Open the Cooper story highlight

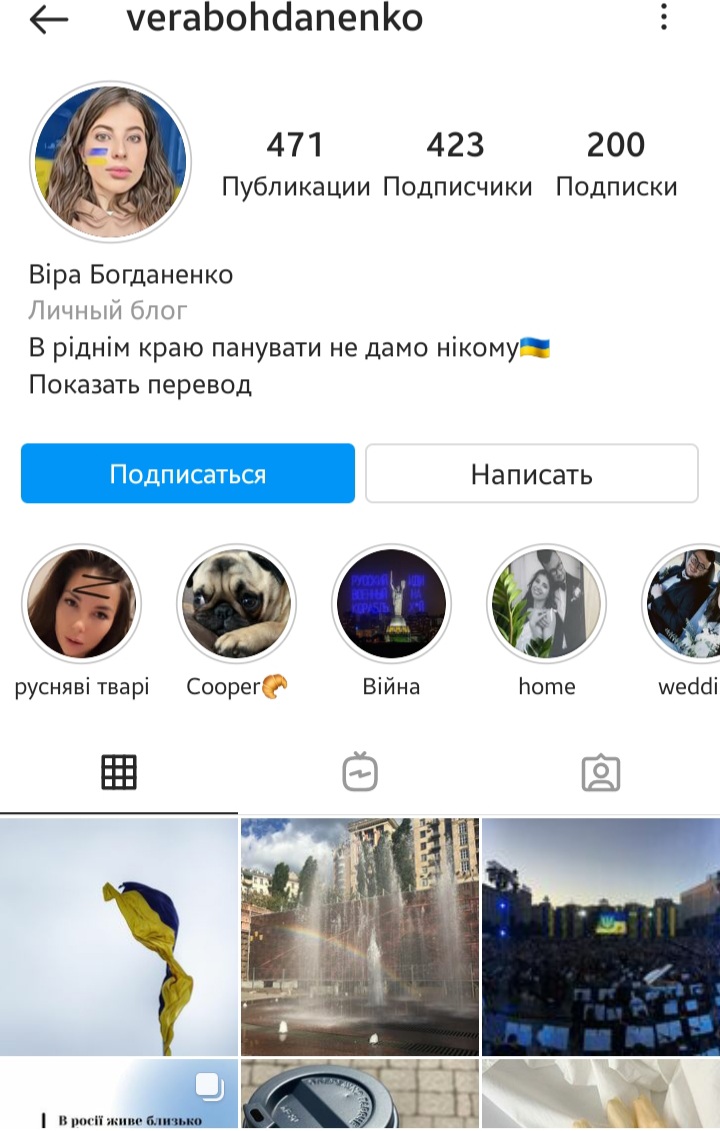click(x=236, y=605)
